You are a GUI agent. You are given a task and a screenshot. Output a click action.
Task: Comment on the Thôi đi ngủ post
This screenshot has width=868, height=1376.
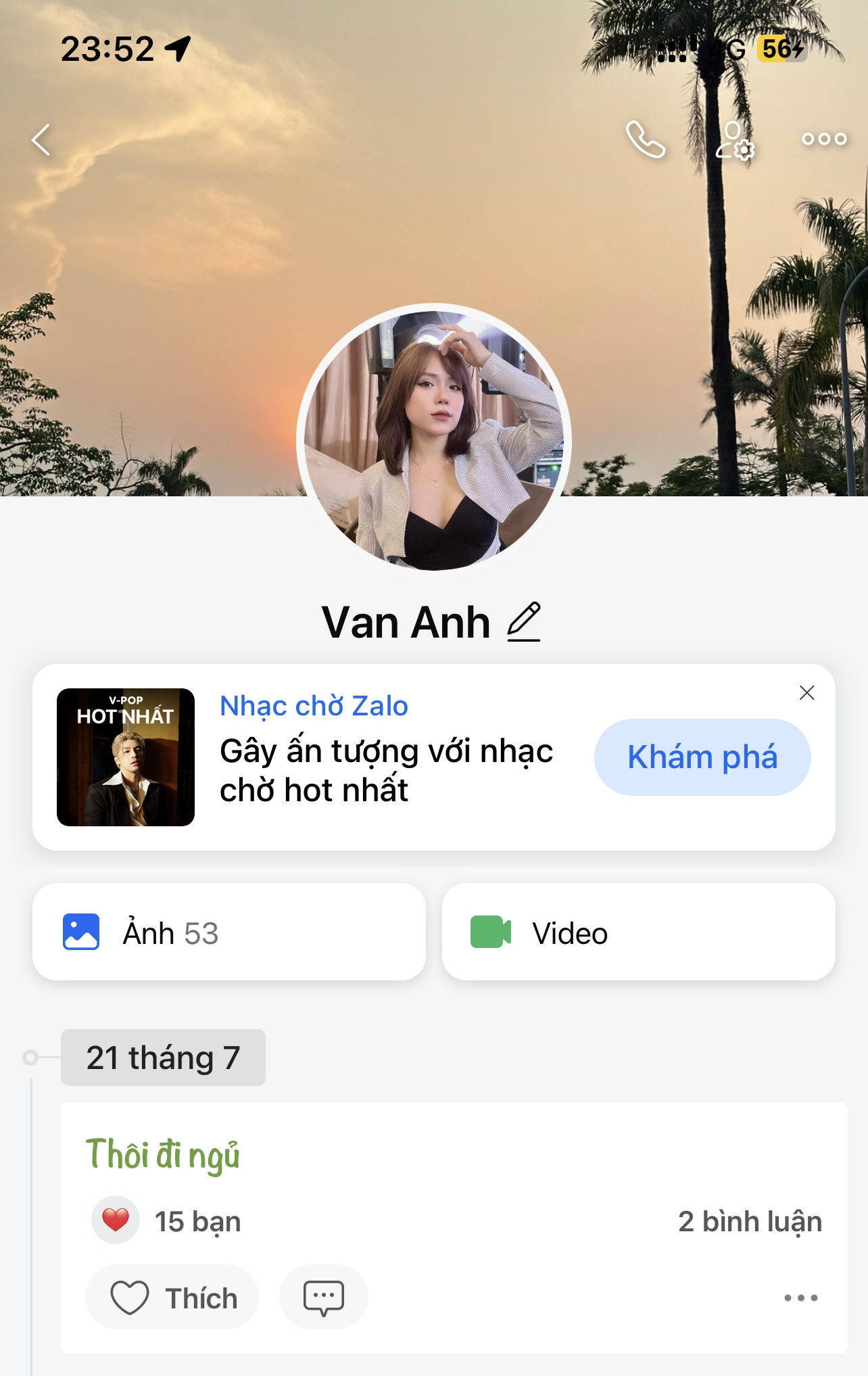pyautogui.click(x=323, y=1298)
